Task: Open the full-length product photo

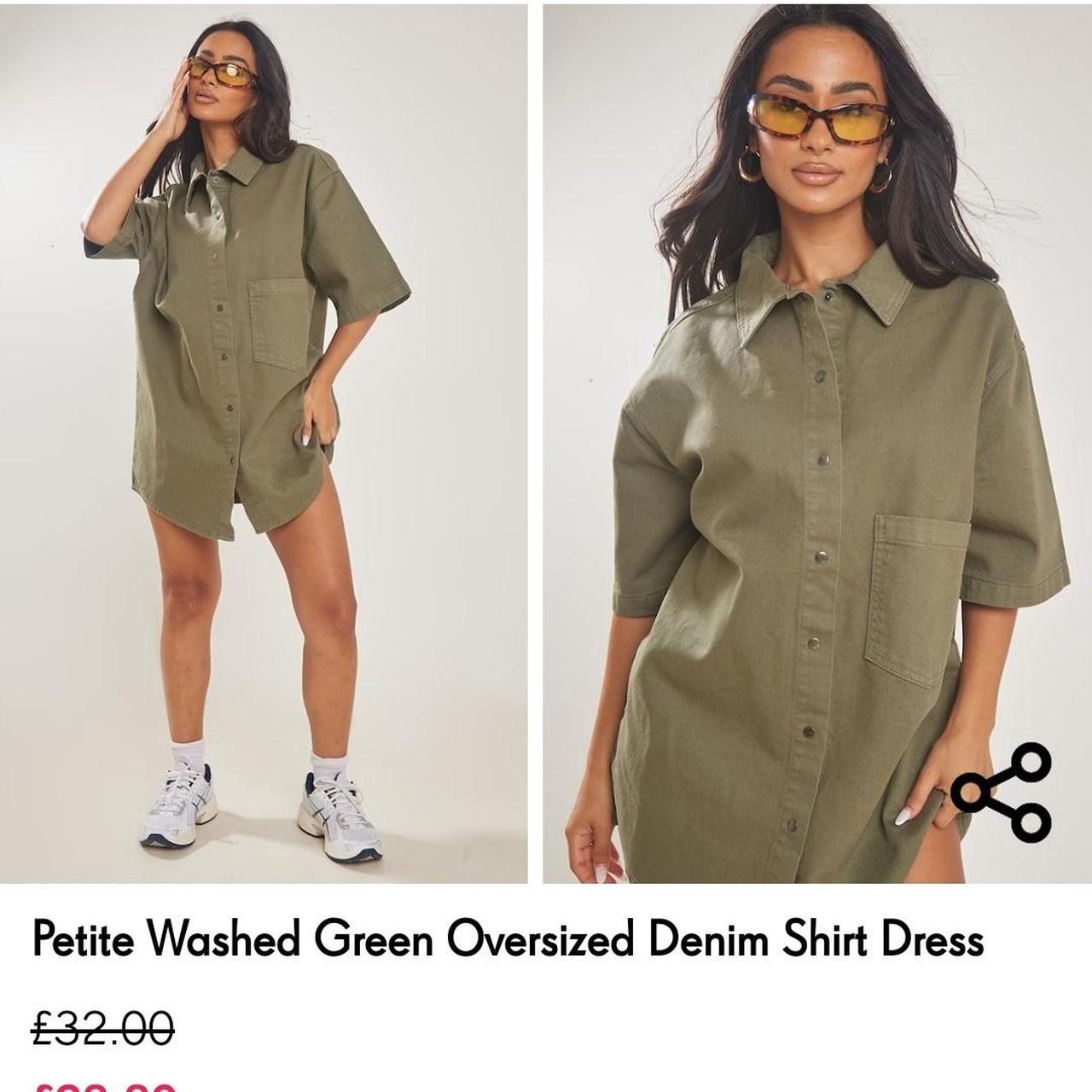Action: pos(264,444)
